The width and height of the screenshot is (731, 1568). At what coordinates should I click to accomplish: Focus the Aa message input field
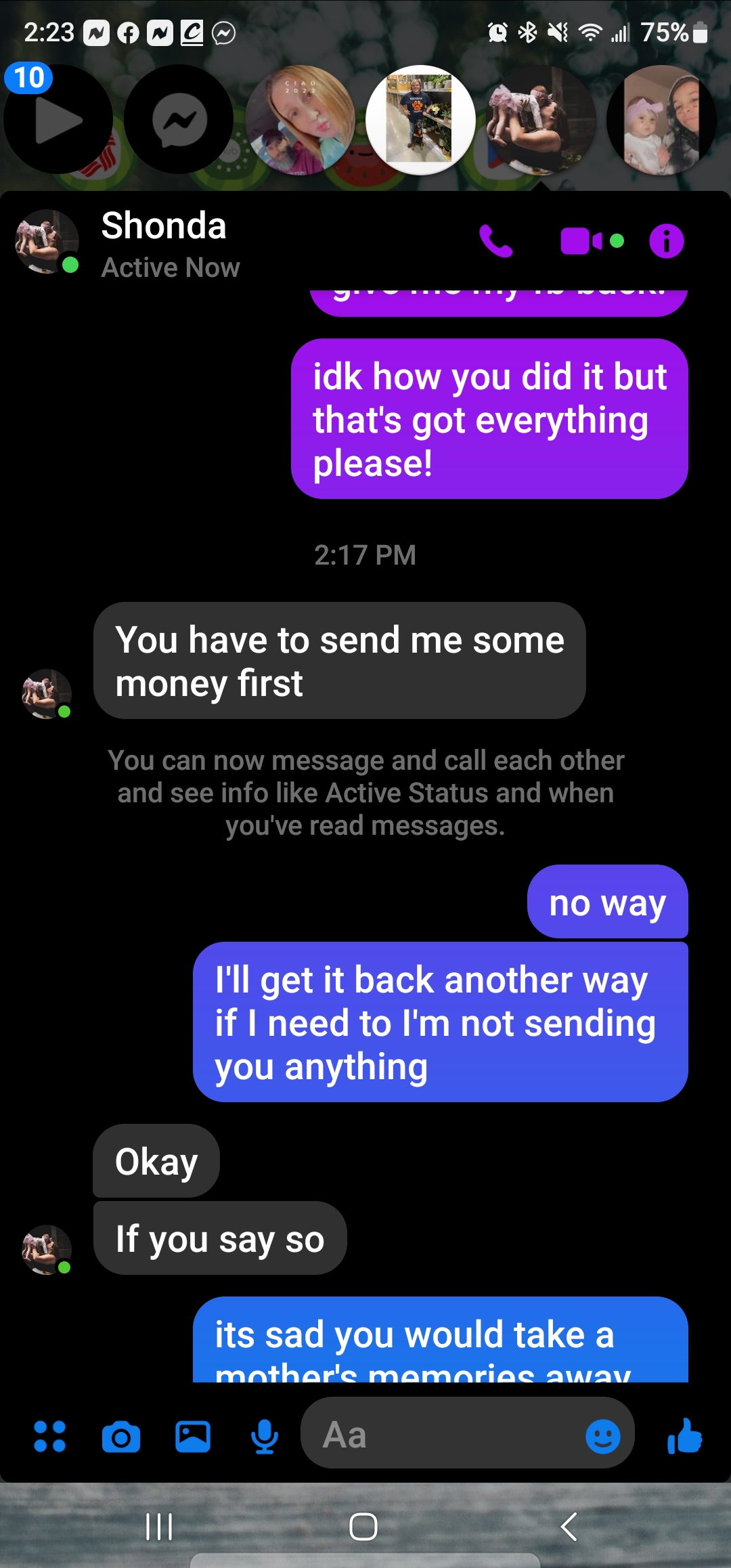coord(440,1435)
